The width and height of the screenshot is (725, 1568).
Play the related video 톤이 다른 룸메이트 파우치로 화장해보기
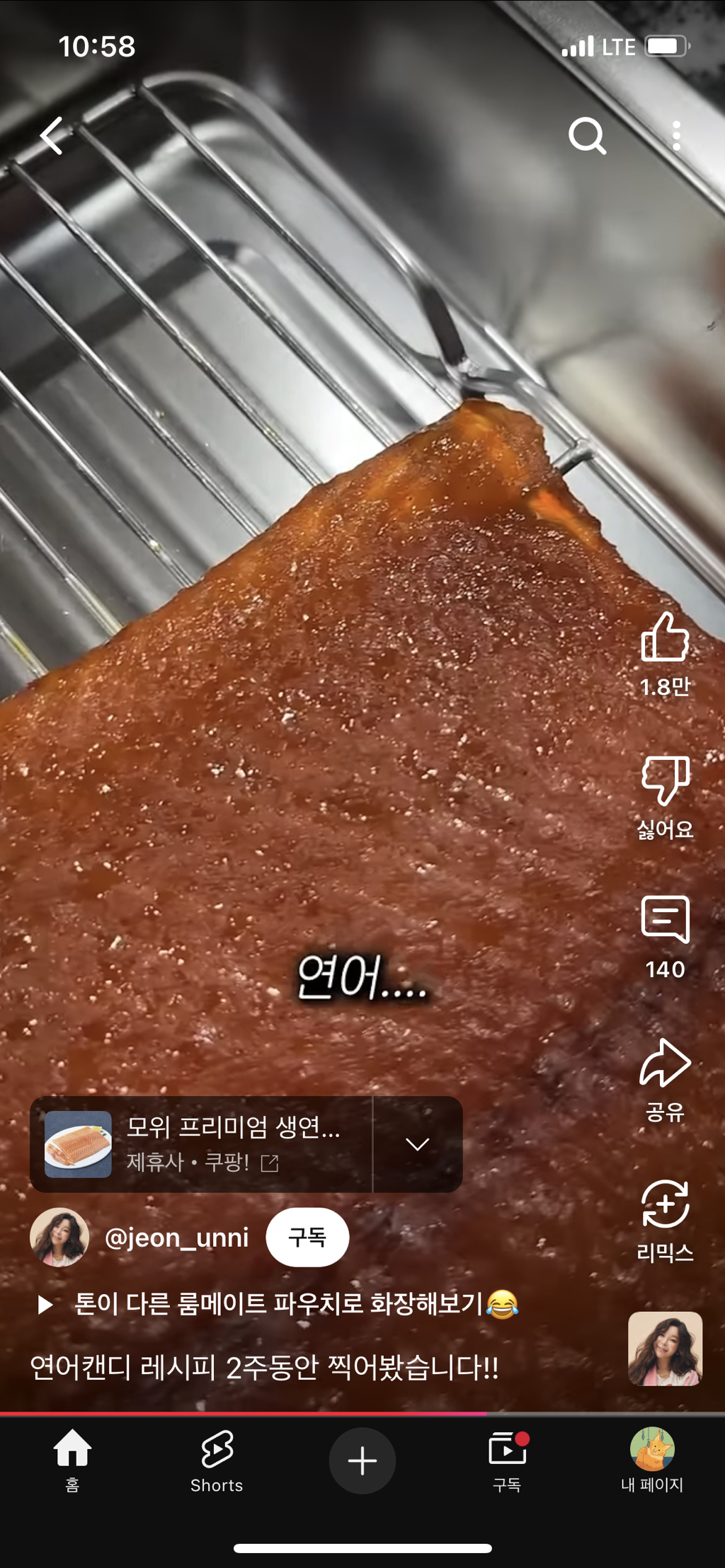pyautogui.click(x=280, y=1303)
